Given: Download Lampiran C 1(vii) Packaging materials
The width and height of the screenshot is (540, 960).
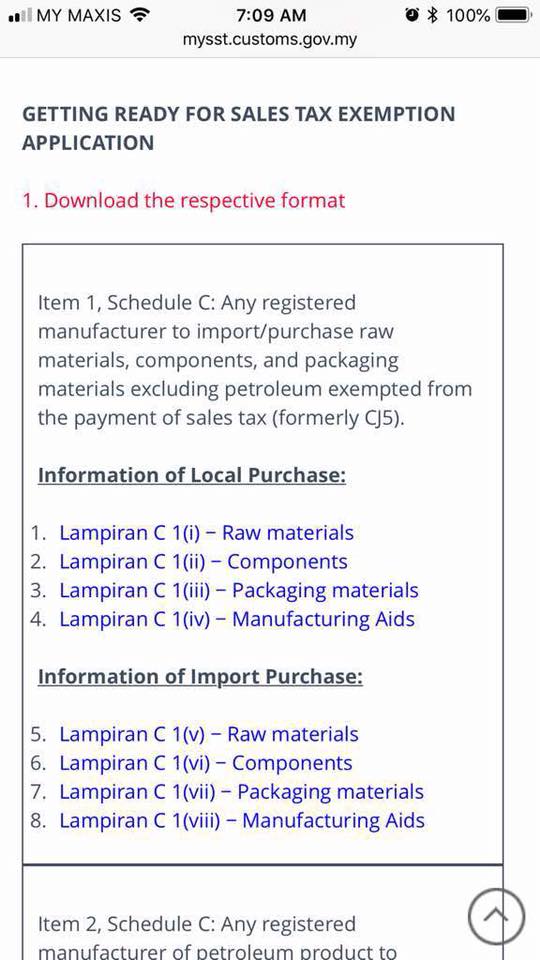Looking at the screenshot, I should coord(241,792).
